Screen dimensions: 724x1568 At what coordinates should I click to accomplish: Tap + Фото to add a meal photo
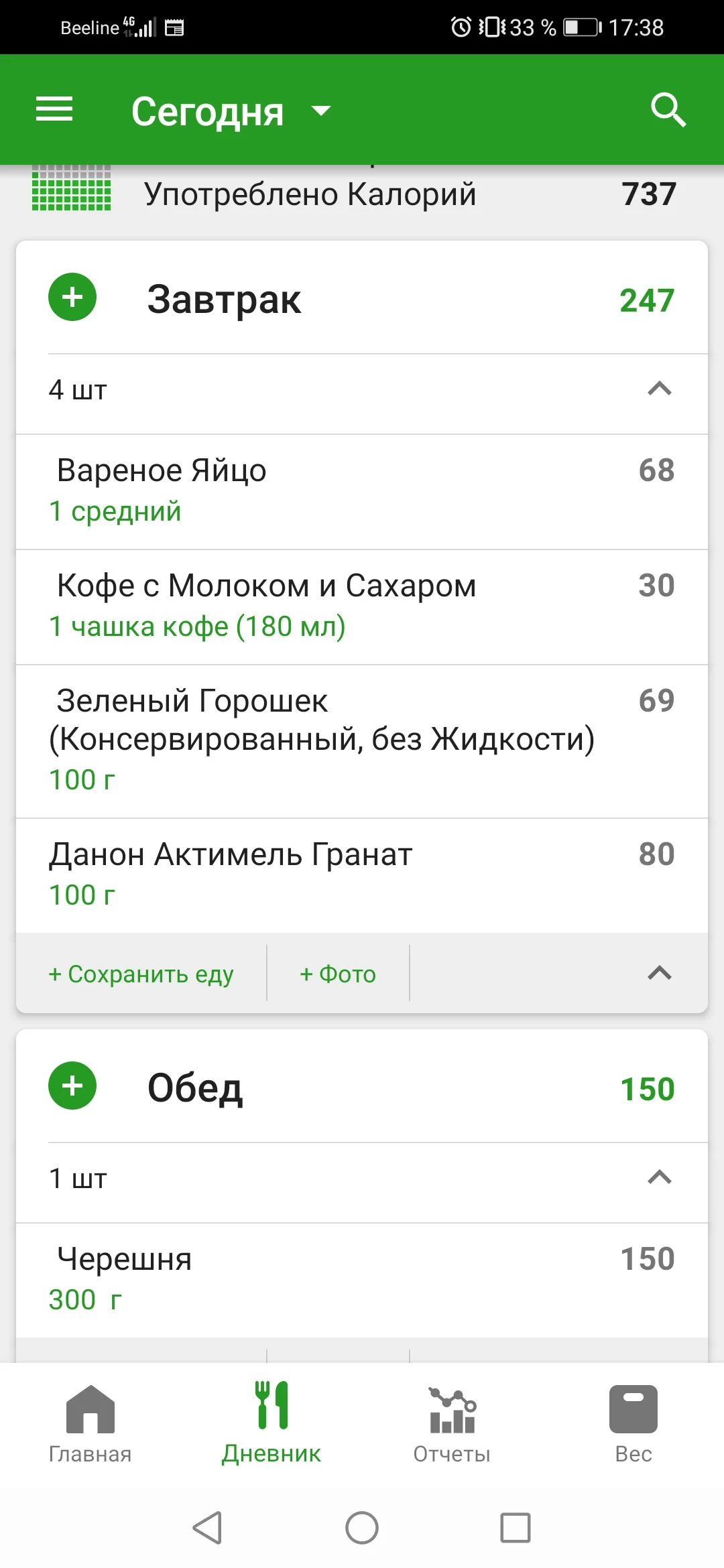(337, 974)
